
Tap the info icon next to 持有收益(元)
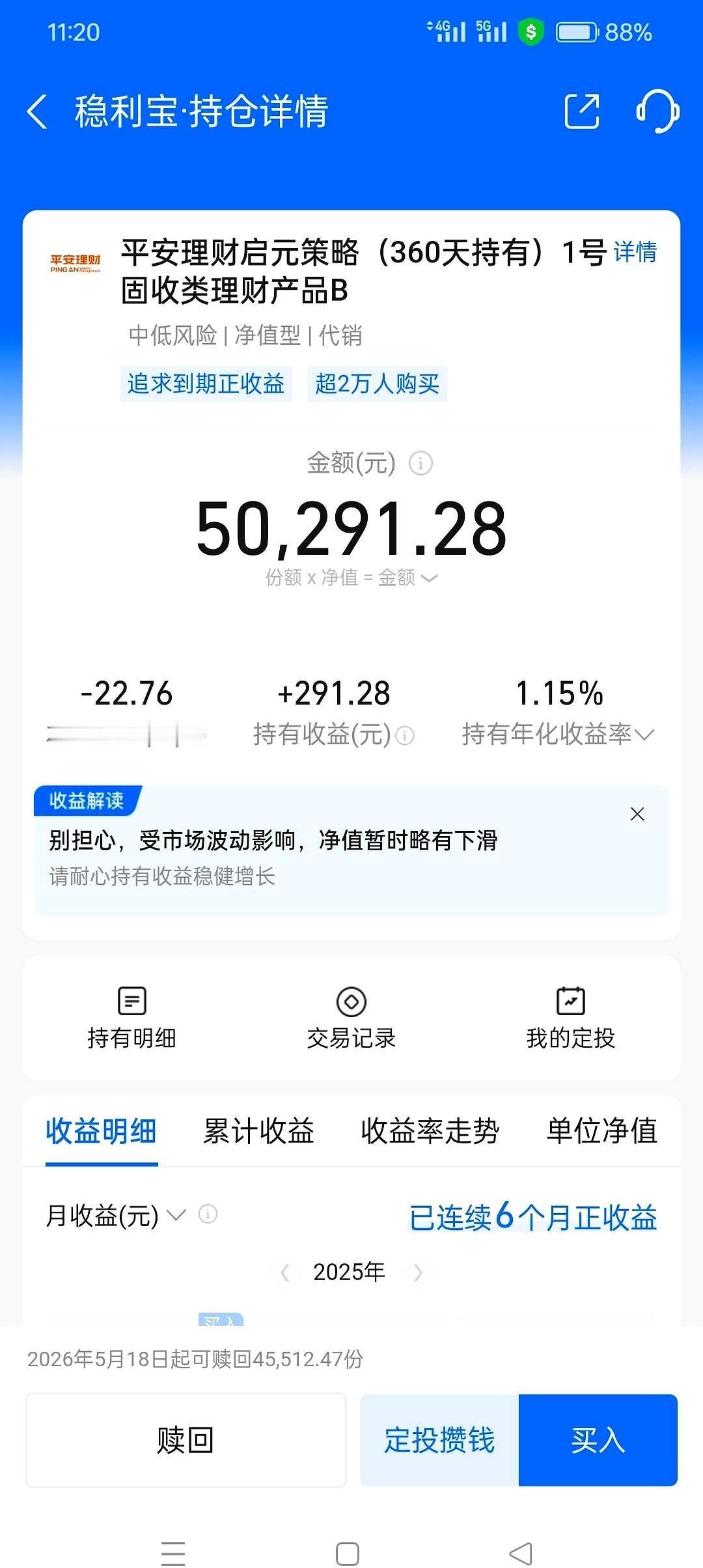pos(407,735)
